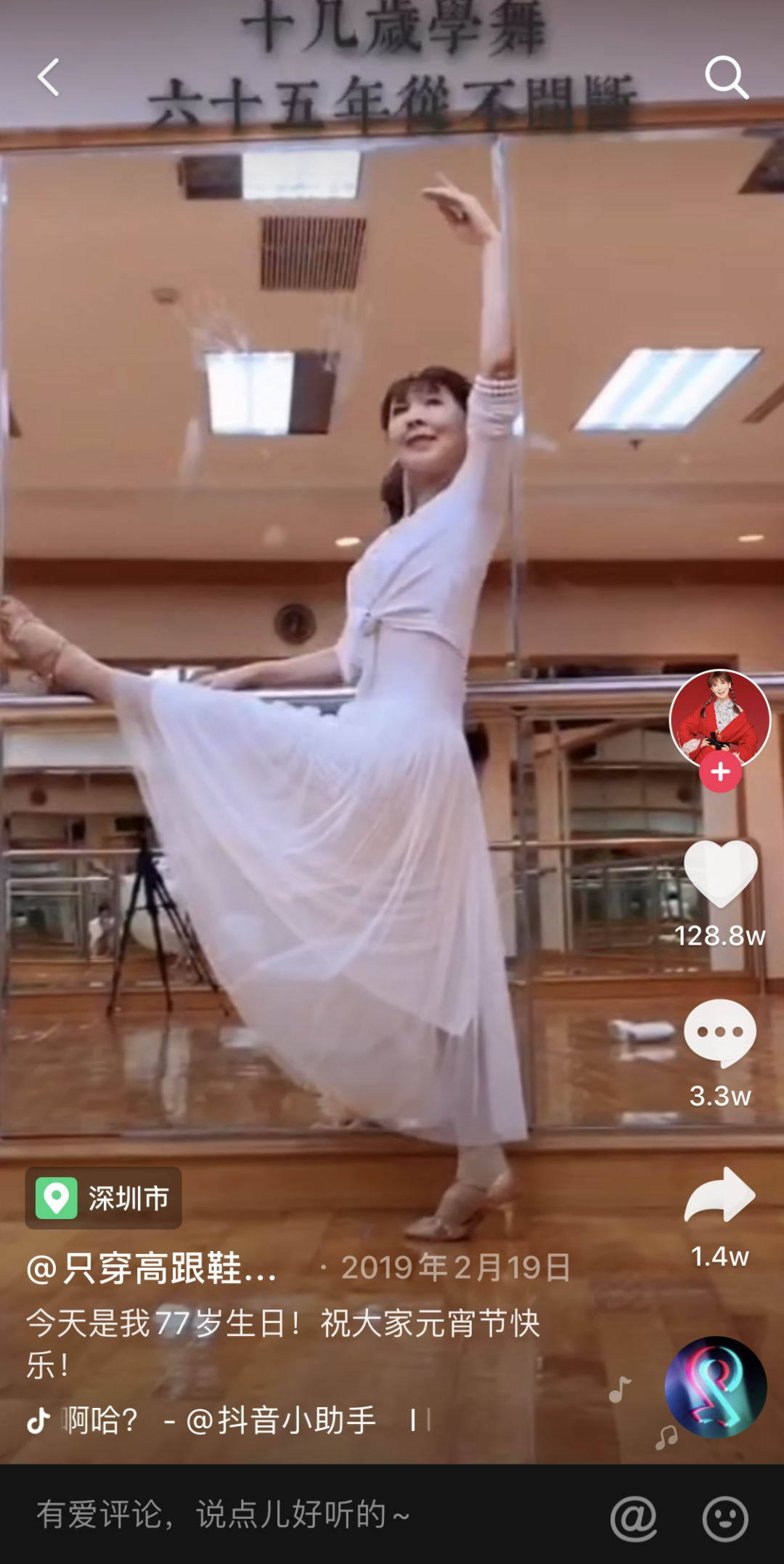This screenshot has width=784, height=1564.
Task: Open the spinning music disc
Action: (x=716, y=1387)
